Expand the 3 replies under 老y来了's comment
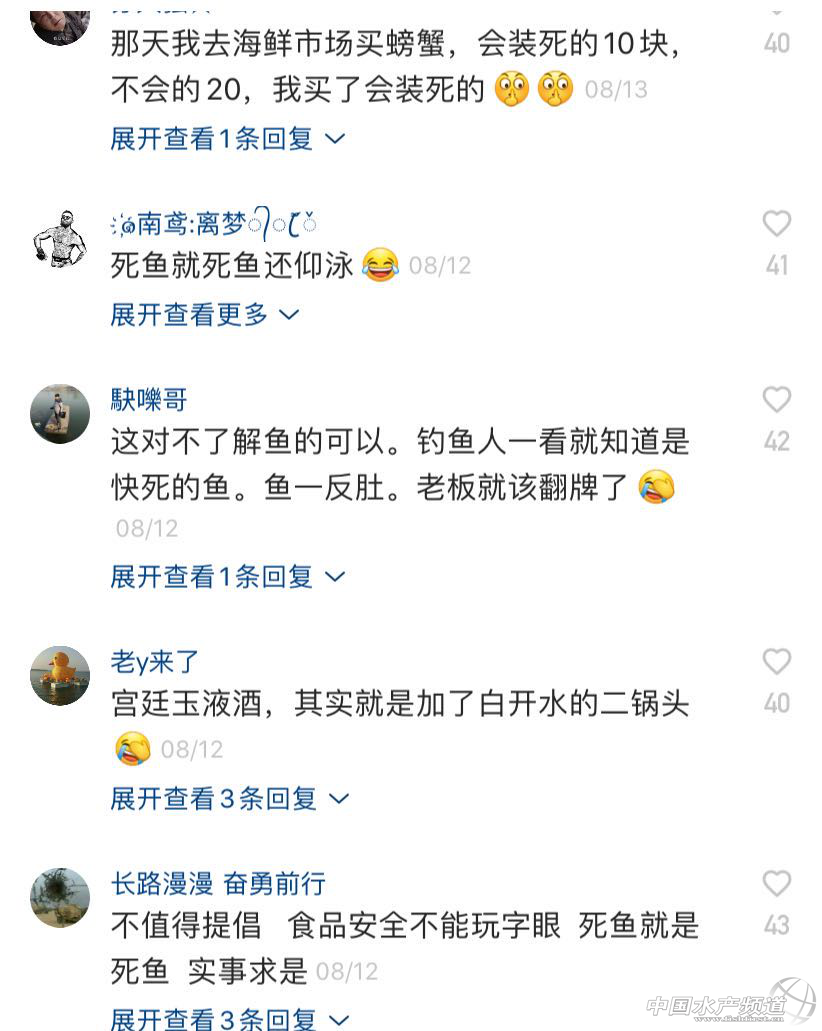Image resolution: width=822 pixels, height=1031 pixels. click(x=229, y=799)
